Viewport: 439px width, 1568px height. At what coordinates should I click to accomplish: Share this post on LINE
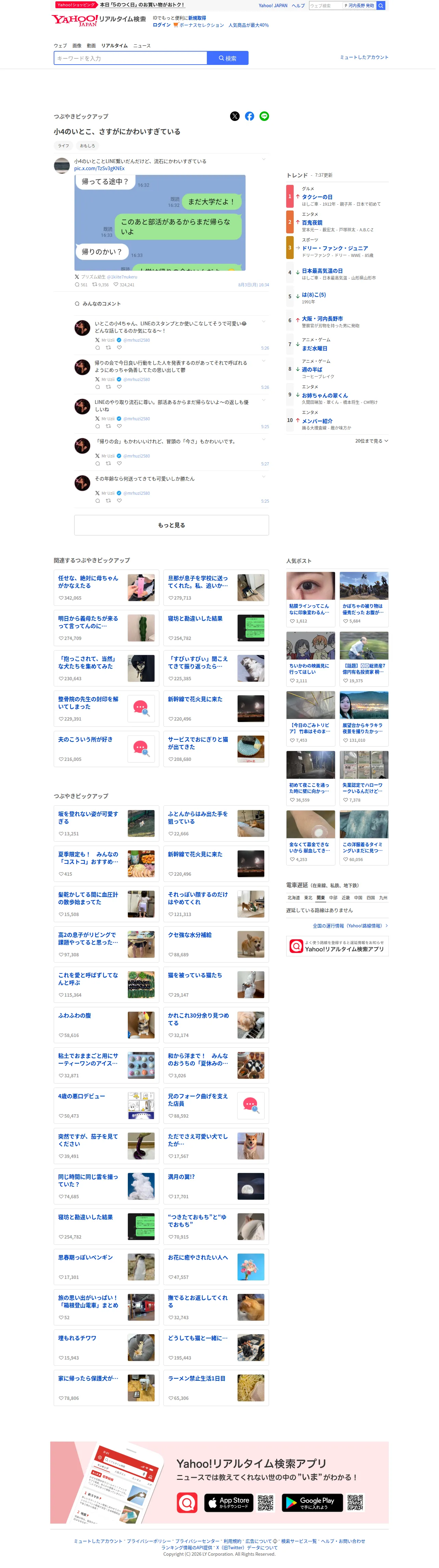(x=264, y=116)
